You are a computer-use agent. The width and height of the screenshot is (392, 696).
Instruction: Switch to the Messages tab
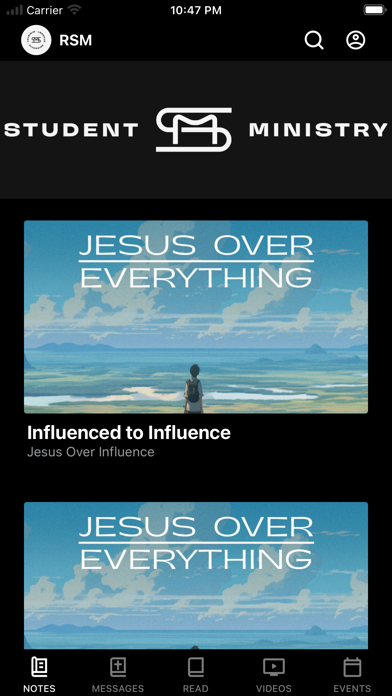pos(118,675)
